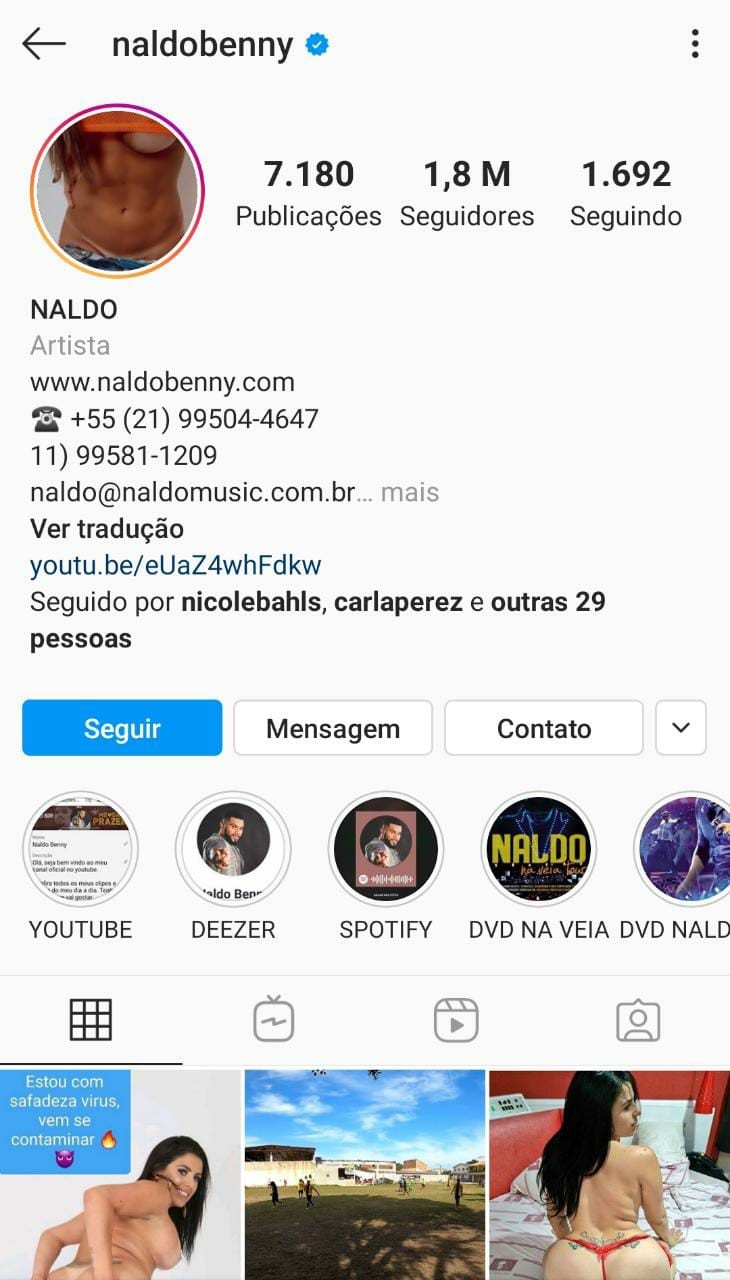View the profile picture story
The image size is (730, 1280).
click(x=117, y=191)
